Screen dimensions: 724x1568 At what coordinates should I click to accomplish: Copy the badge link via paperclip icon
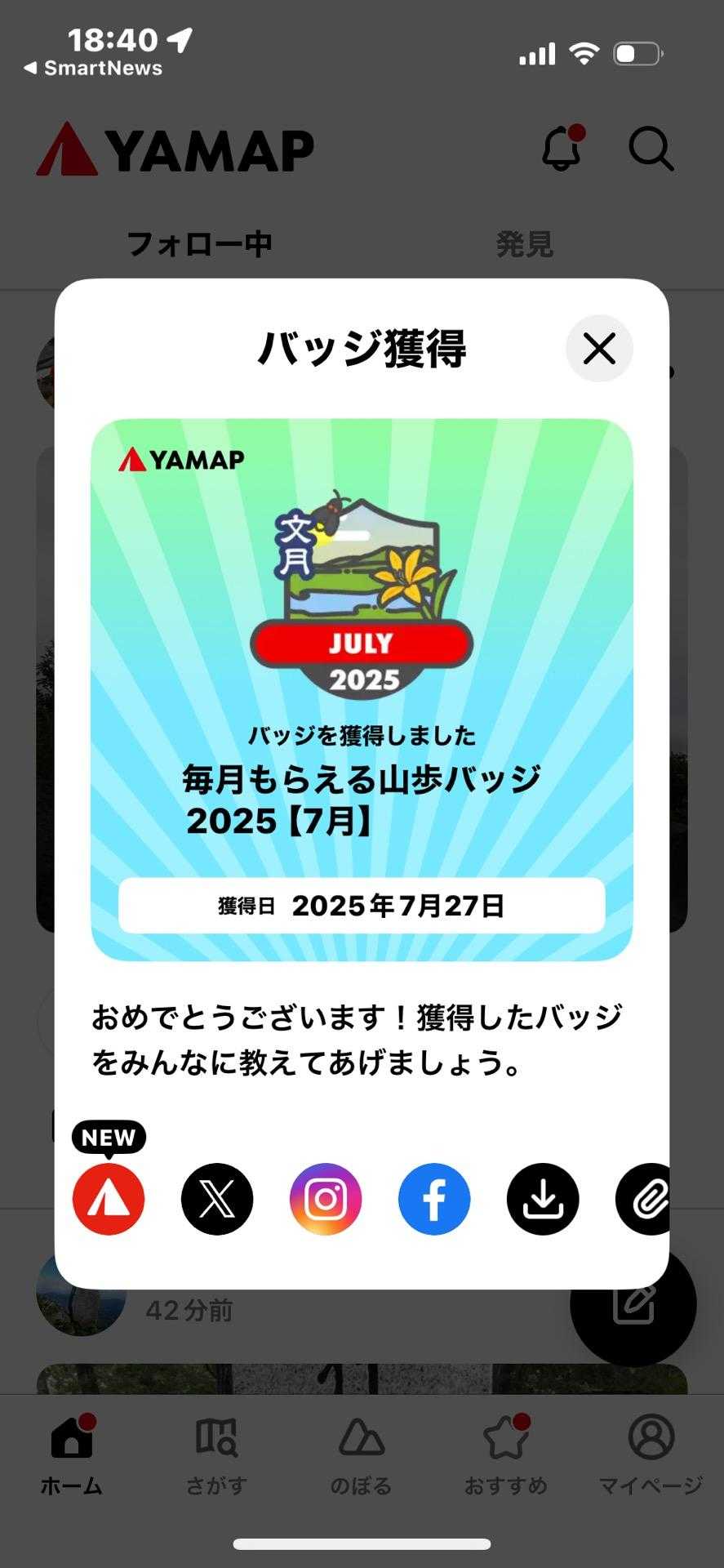[646, 1199]
